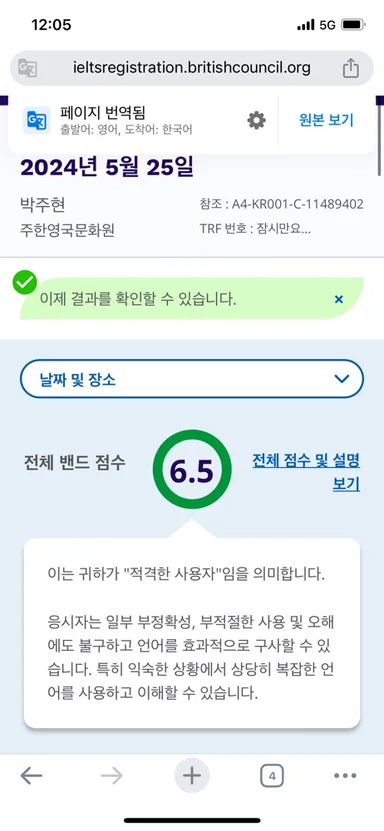
Task: View the open tabs switcher
Action: [272, 776]
